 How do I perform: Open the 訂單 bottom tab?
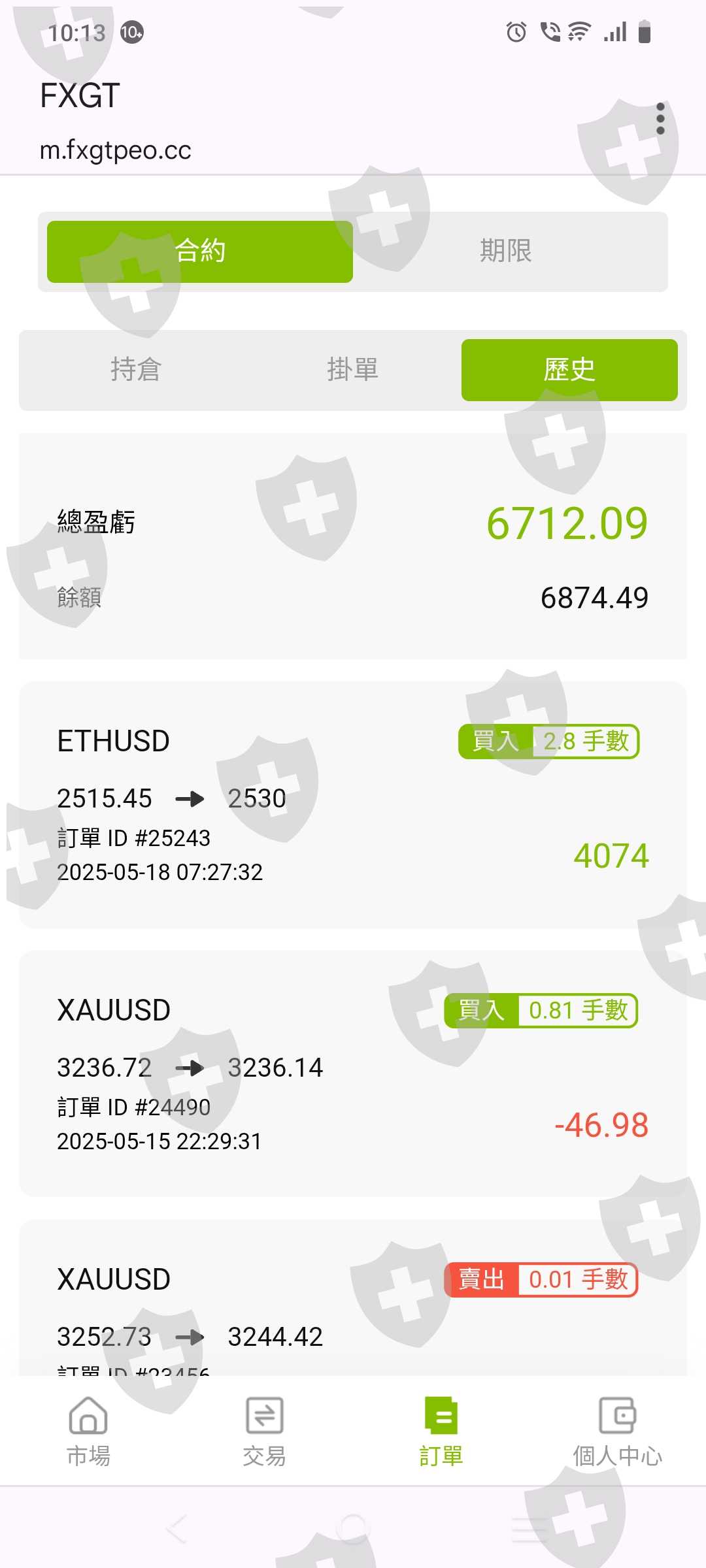click(x=441, y=1432)
